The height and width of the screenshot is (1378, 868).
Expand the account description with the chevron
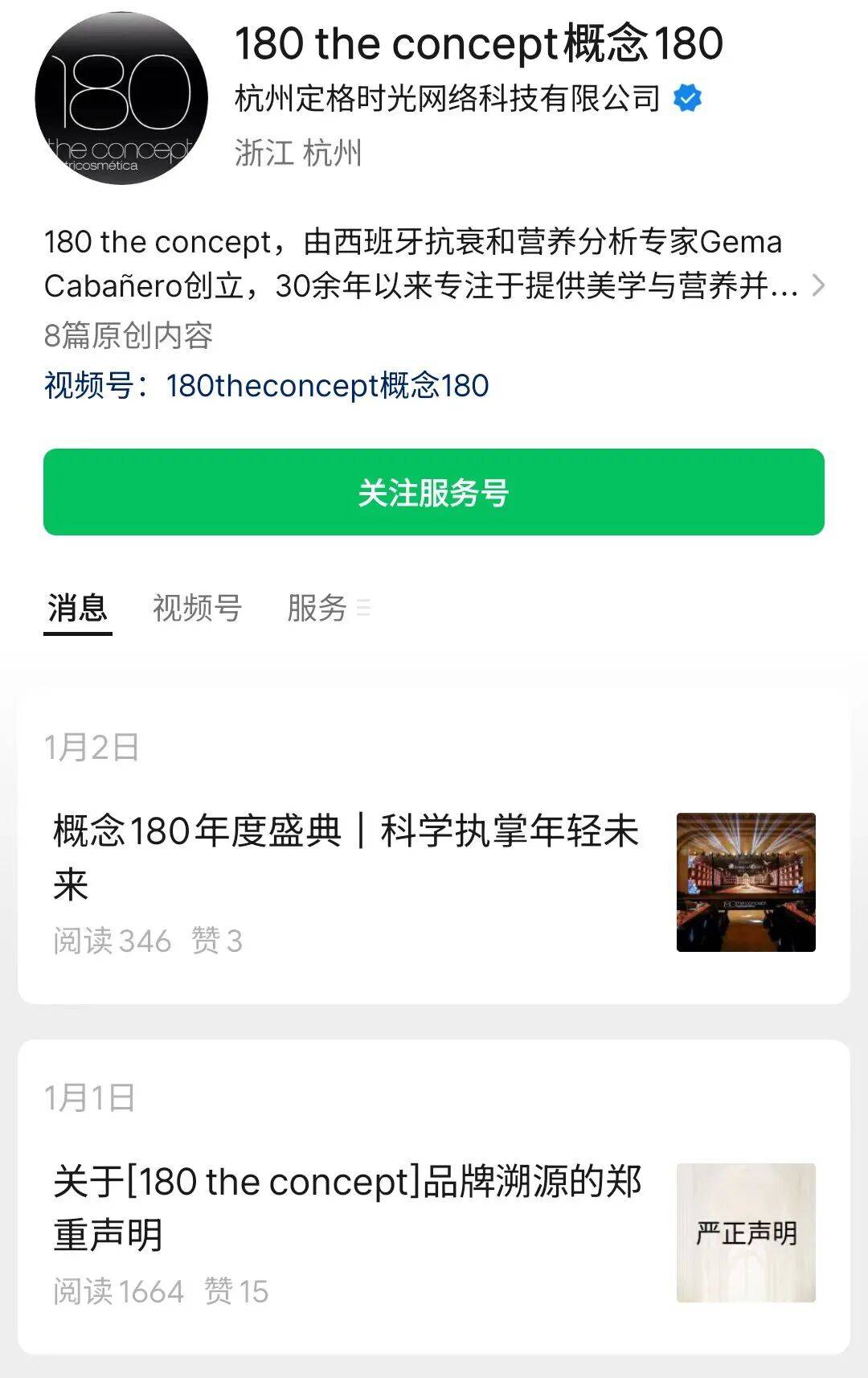pos(818,285)
